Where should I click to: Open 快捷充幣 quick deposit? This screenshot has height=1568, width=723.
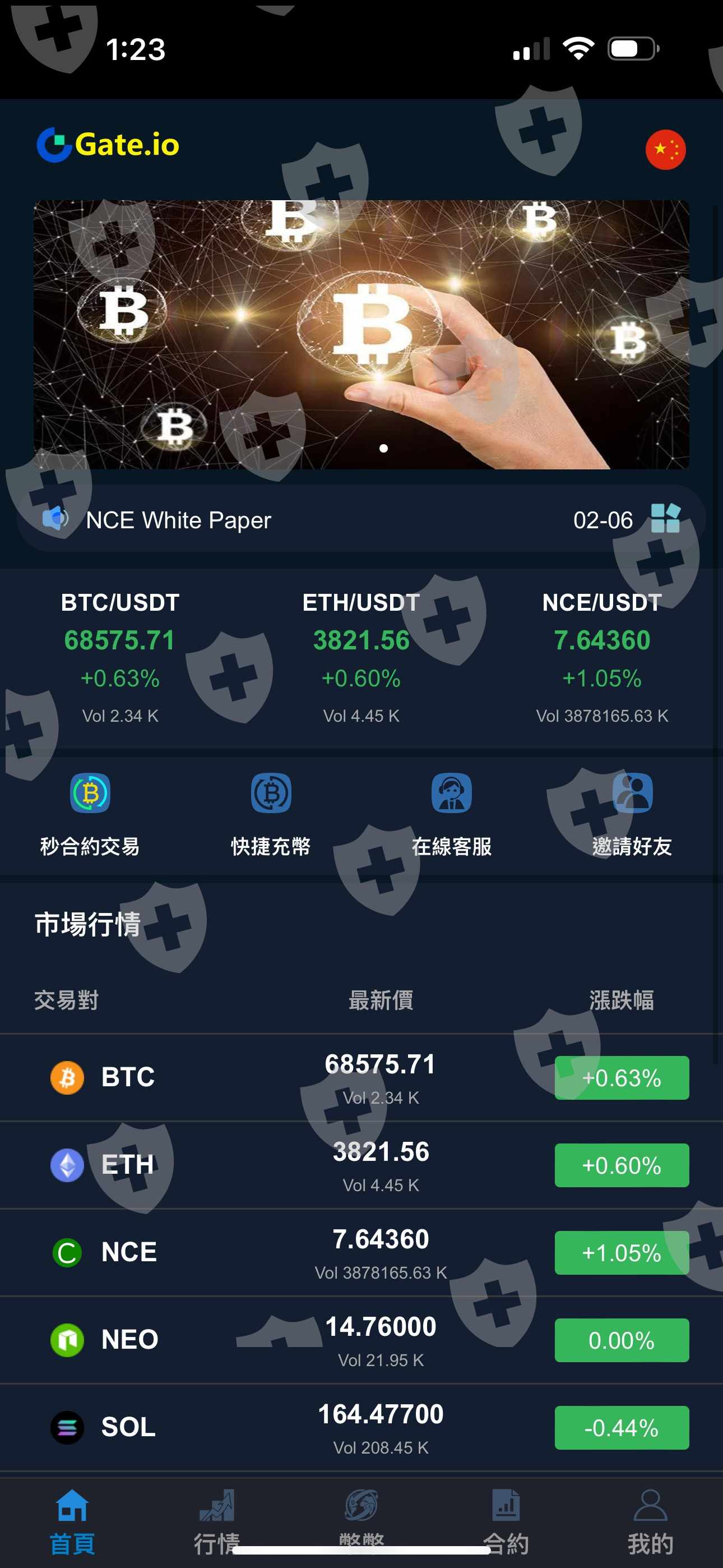(271, 814)
